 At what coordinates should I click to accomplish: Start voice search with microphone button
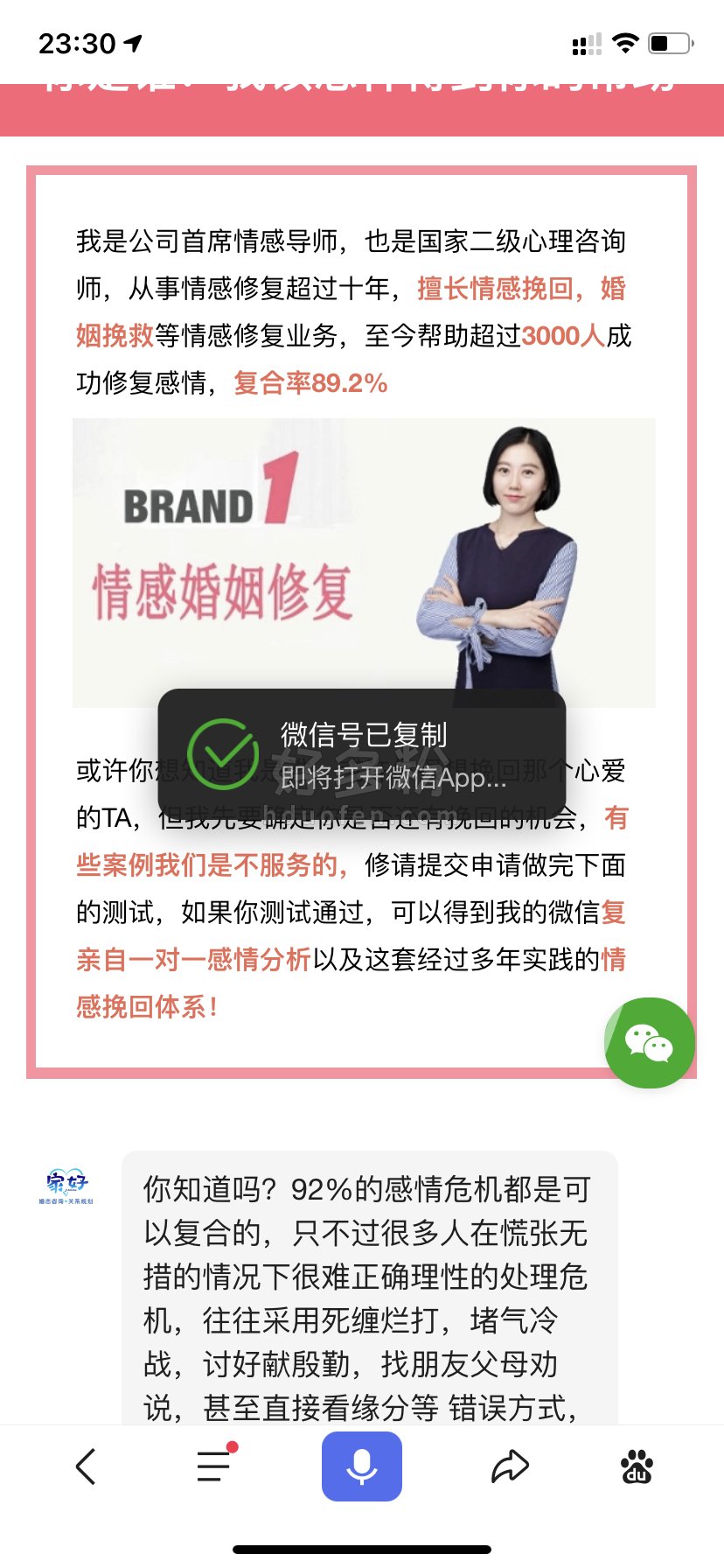click(x=361, y=1466)
